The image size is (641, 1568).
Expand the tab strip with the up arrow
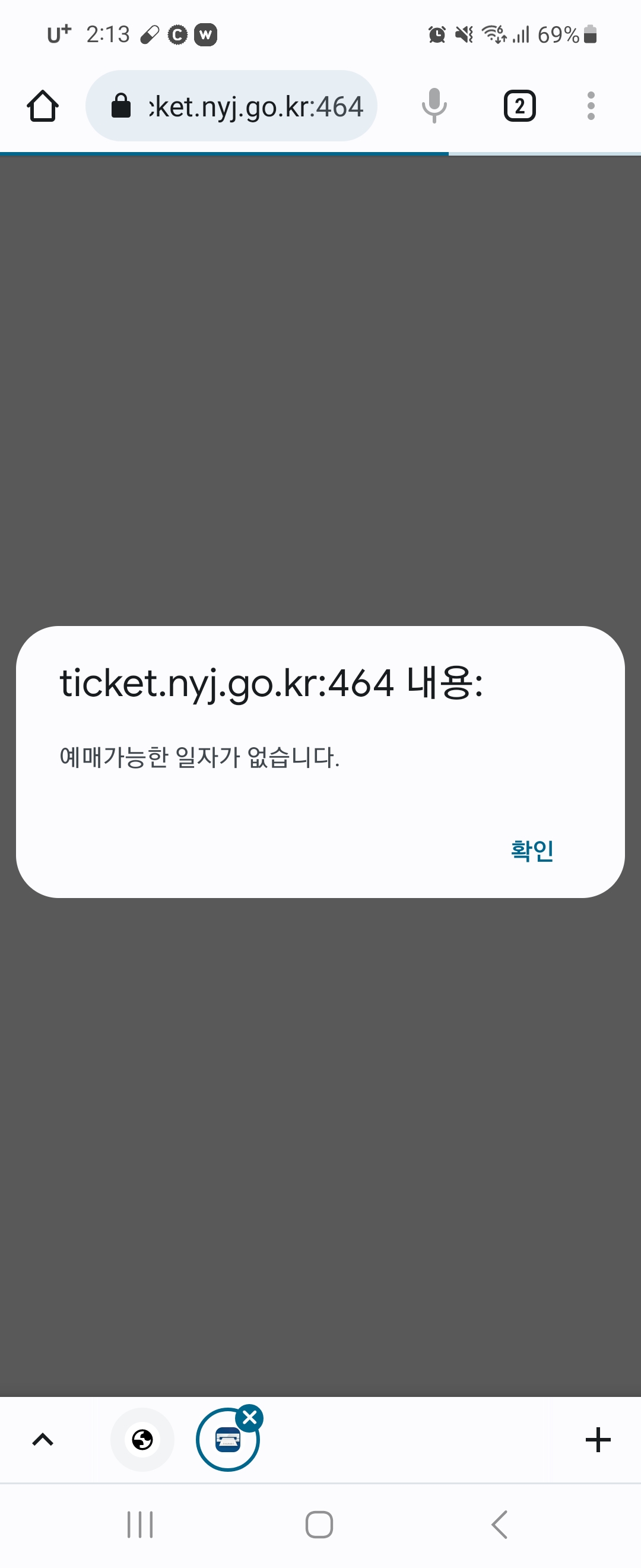(x=43, y=1440)
